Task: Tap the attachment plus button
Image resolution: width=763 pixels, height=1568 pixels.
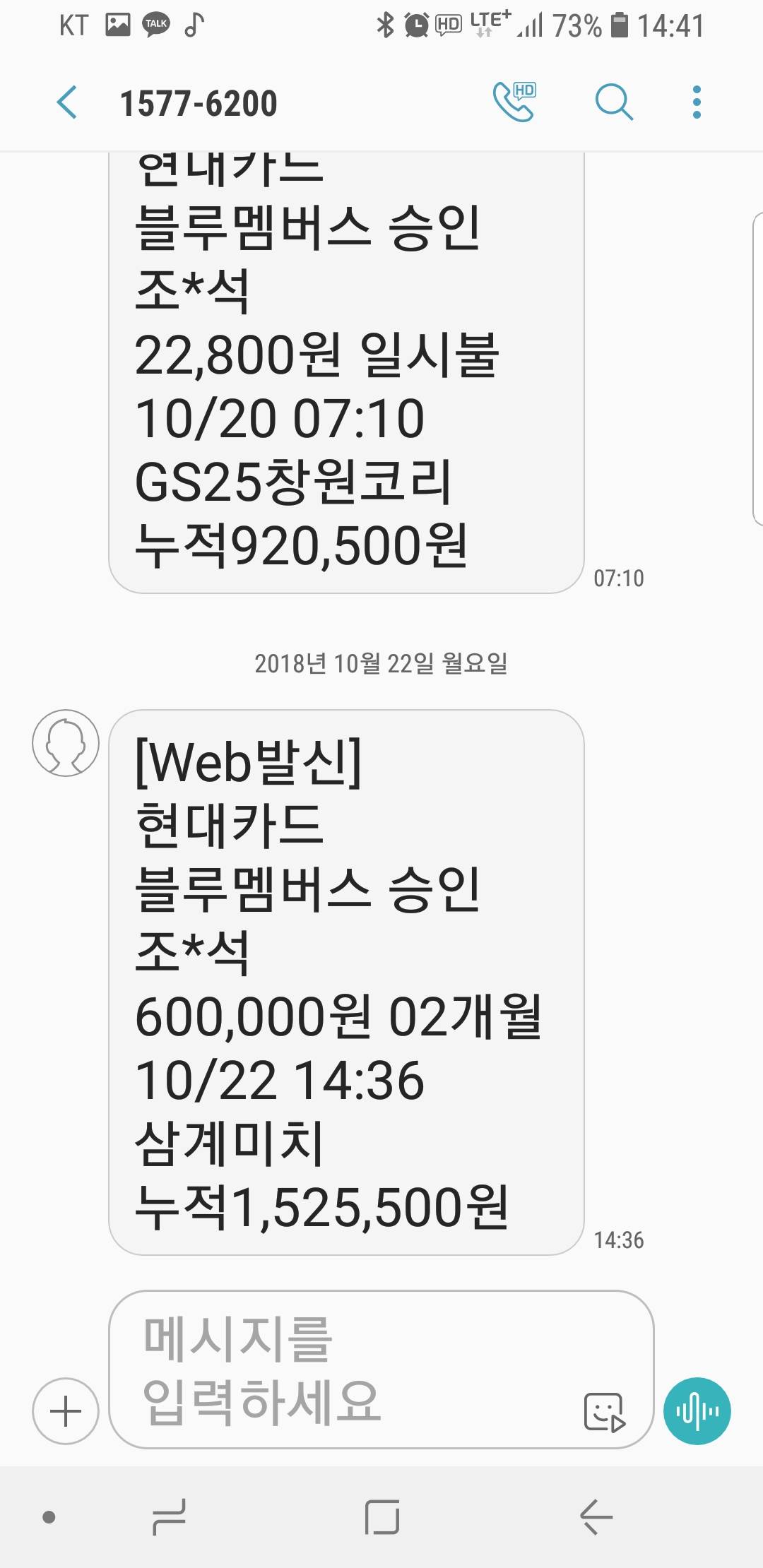Action: tap(66, 1411)
